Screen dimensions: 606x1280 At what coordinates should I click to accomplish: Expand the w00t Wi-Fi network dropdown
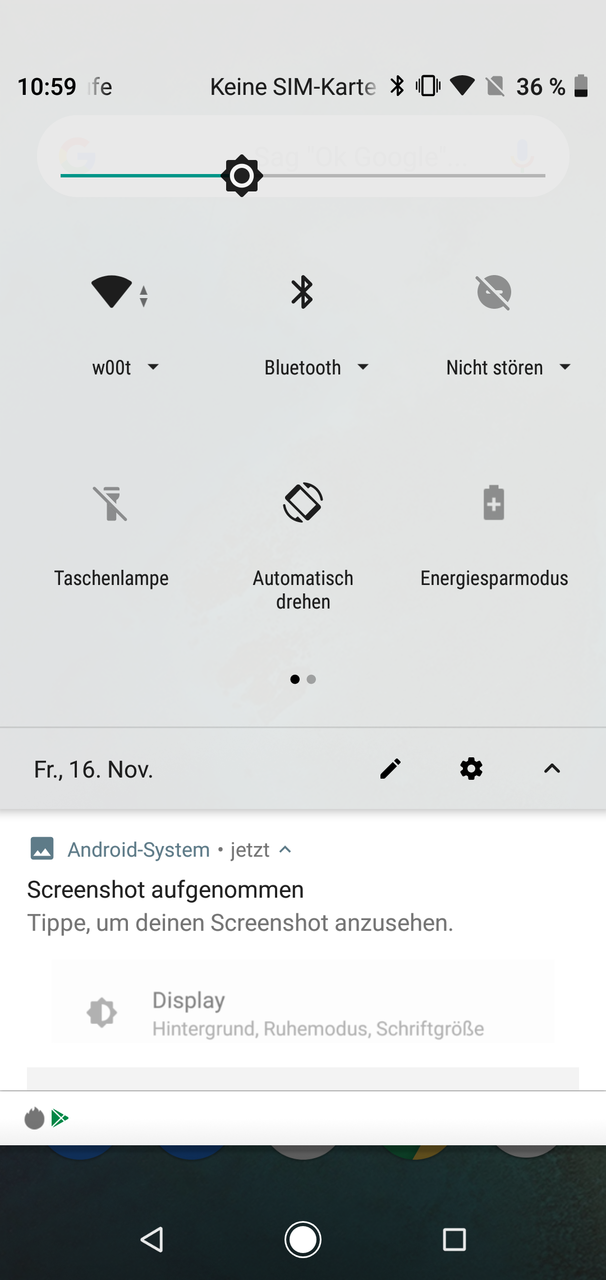[x=126, y=367]
